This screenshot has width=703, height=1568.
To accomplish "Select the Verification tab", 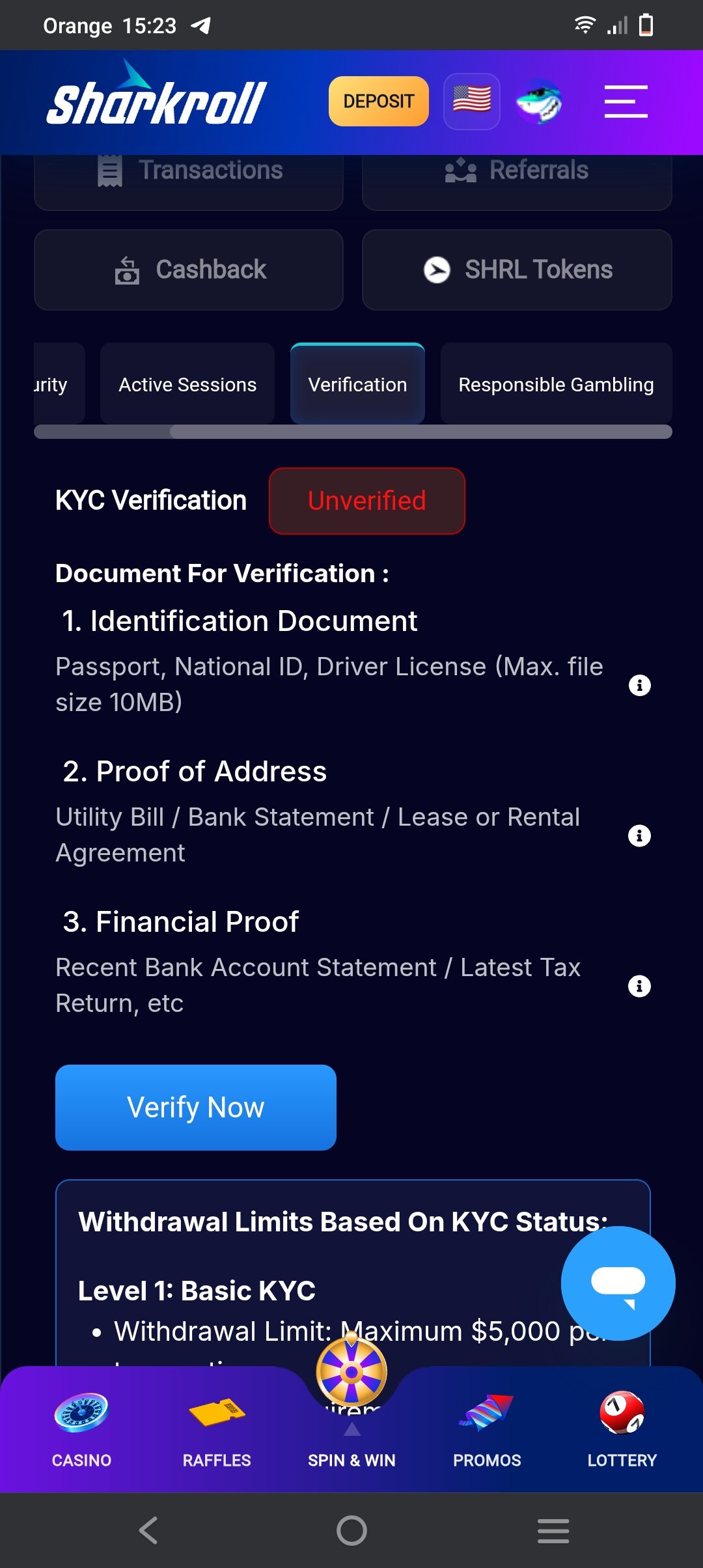I will (x=357, y=385).
